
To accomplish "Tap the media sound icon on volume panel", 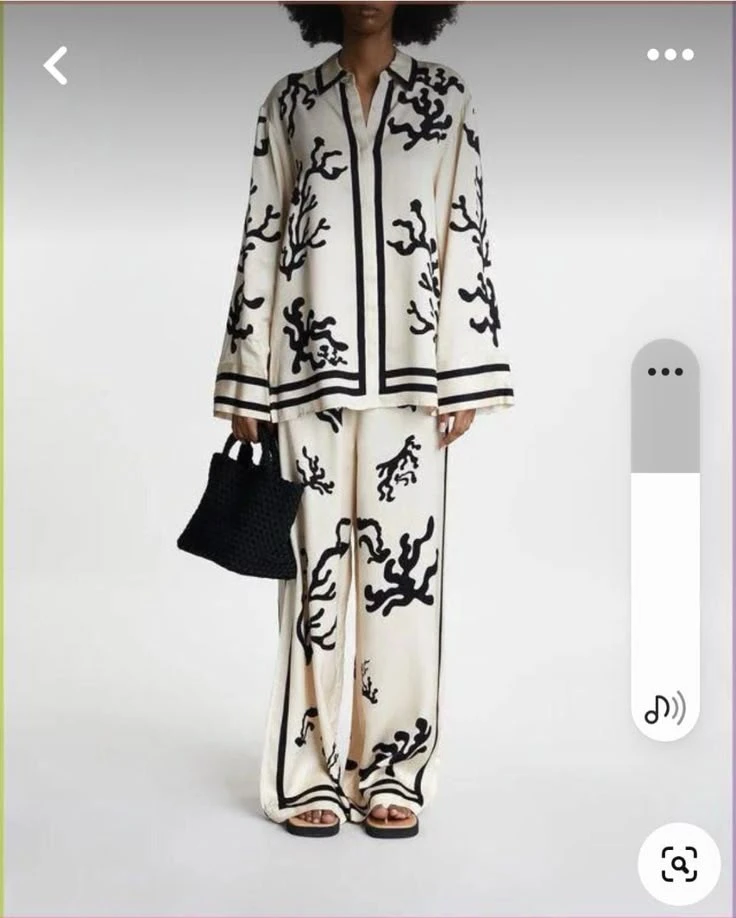I will tap(665, 708).
